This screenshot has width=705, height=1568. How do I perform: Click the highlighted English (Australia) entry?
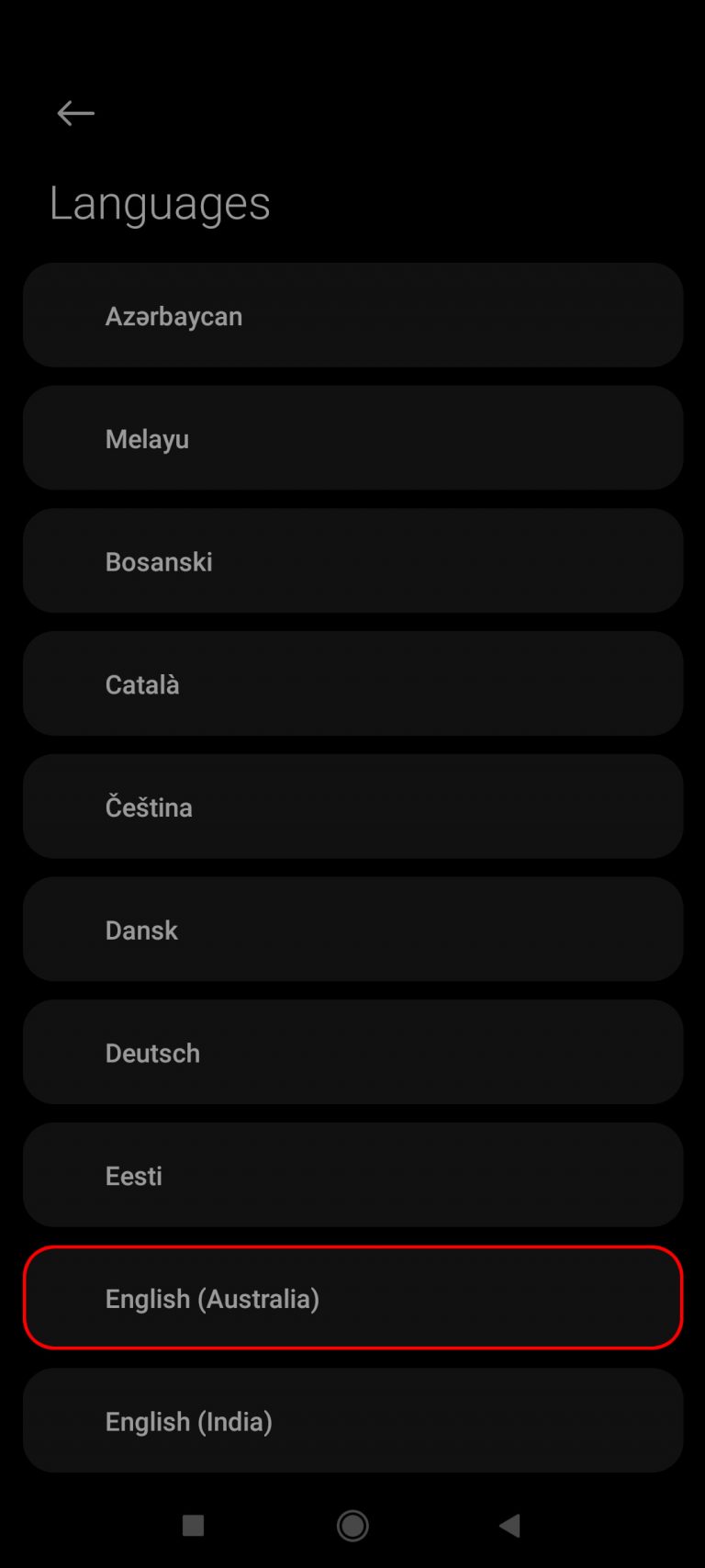pyautogui.click(x=352, y=1298)
